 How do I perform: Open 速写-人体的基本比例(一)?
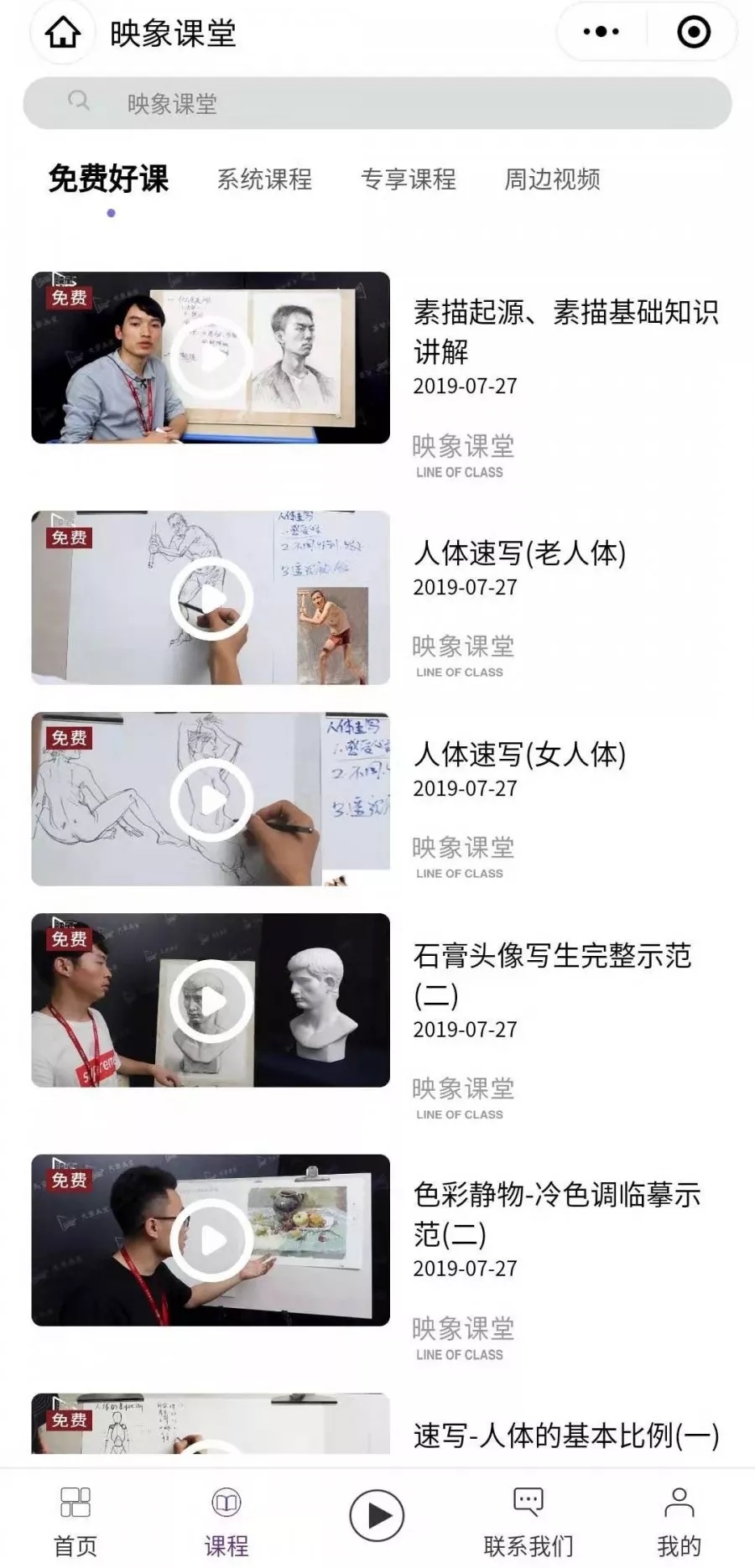(x=565, y=1436)
